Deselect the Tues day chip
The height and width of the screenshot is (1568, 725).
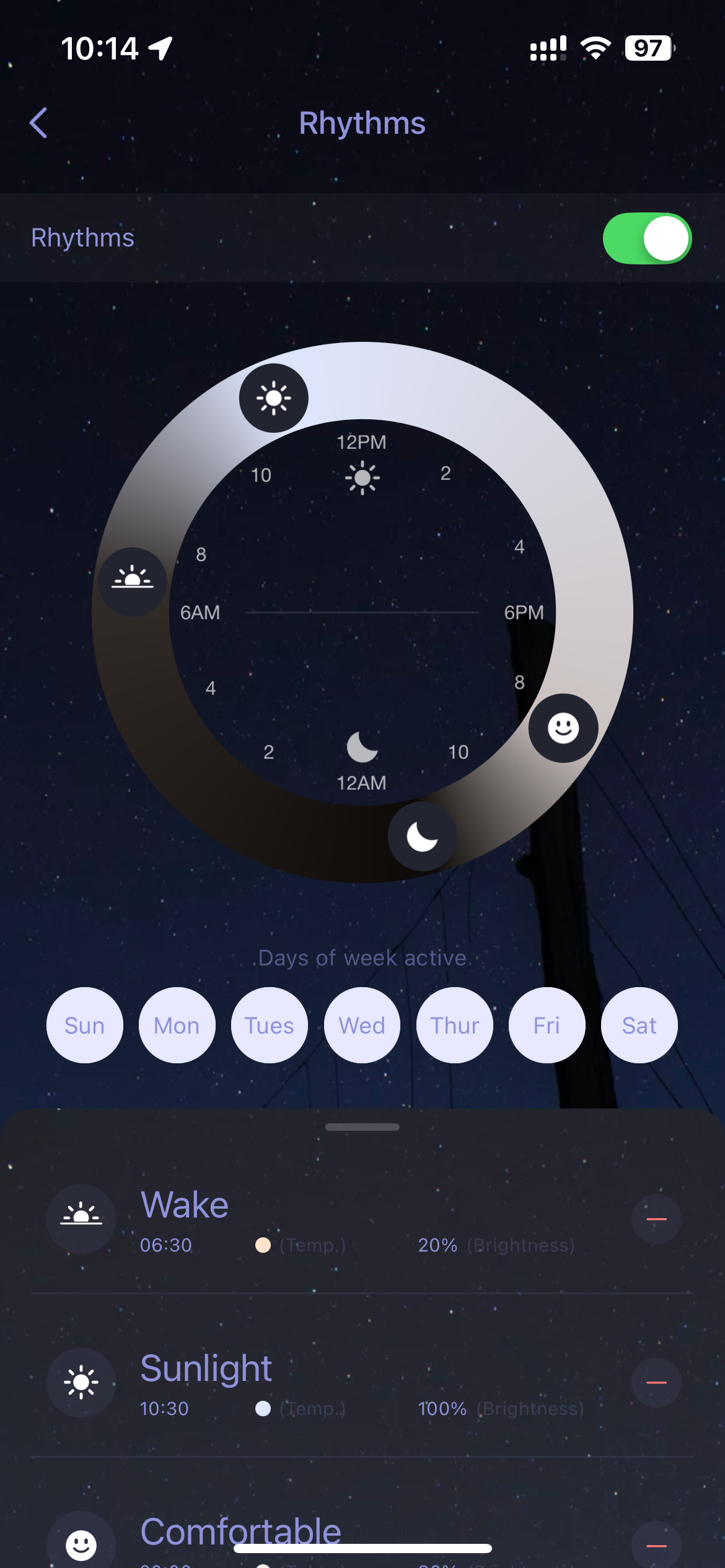[269, 1026]
